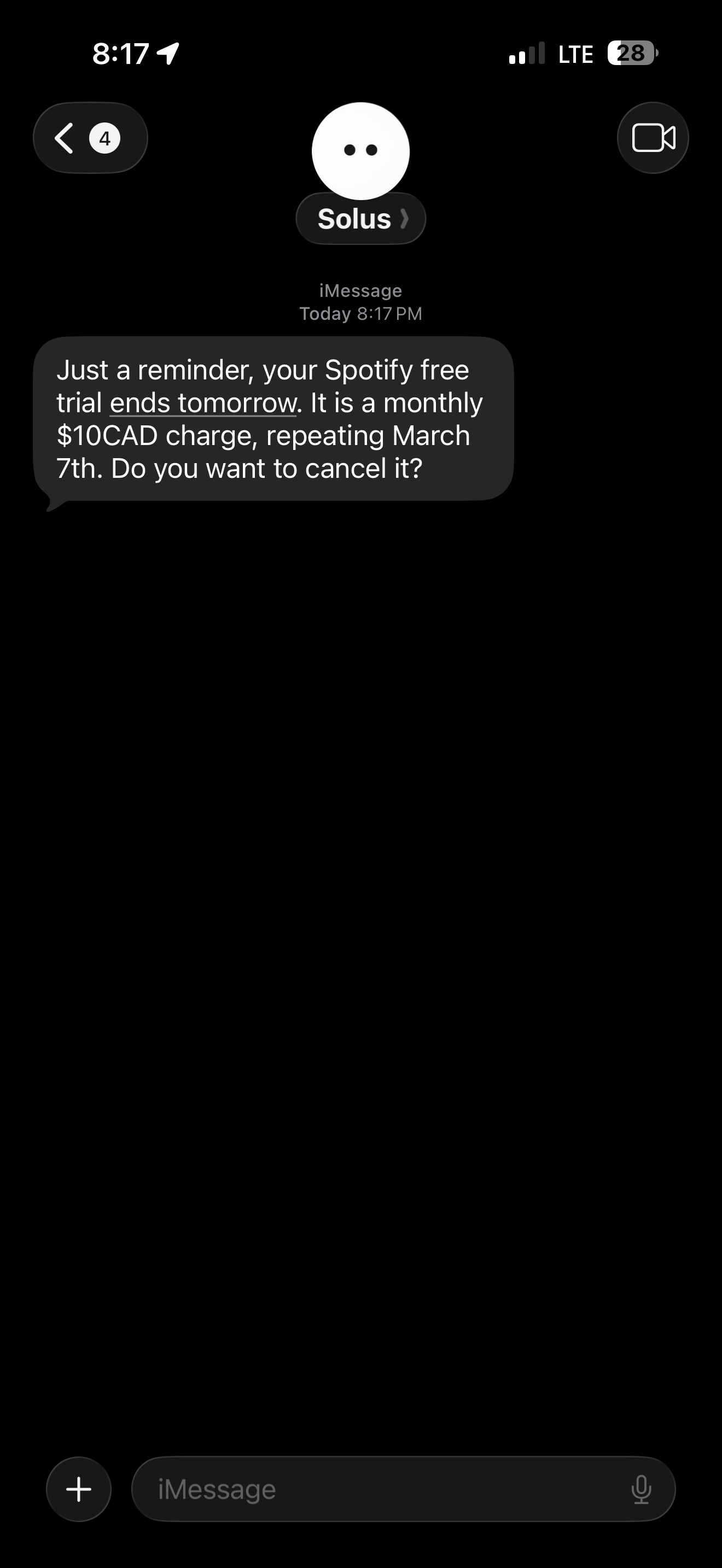
Task: Start a FaceTime video call with Solus
Action: tap(653, 138)
